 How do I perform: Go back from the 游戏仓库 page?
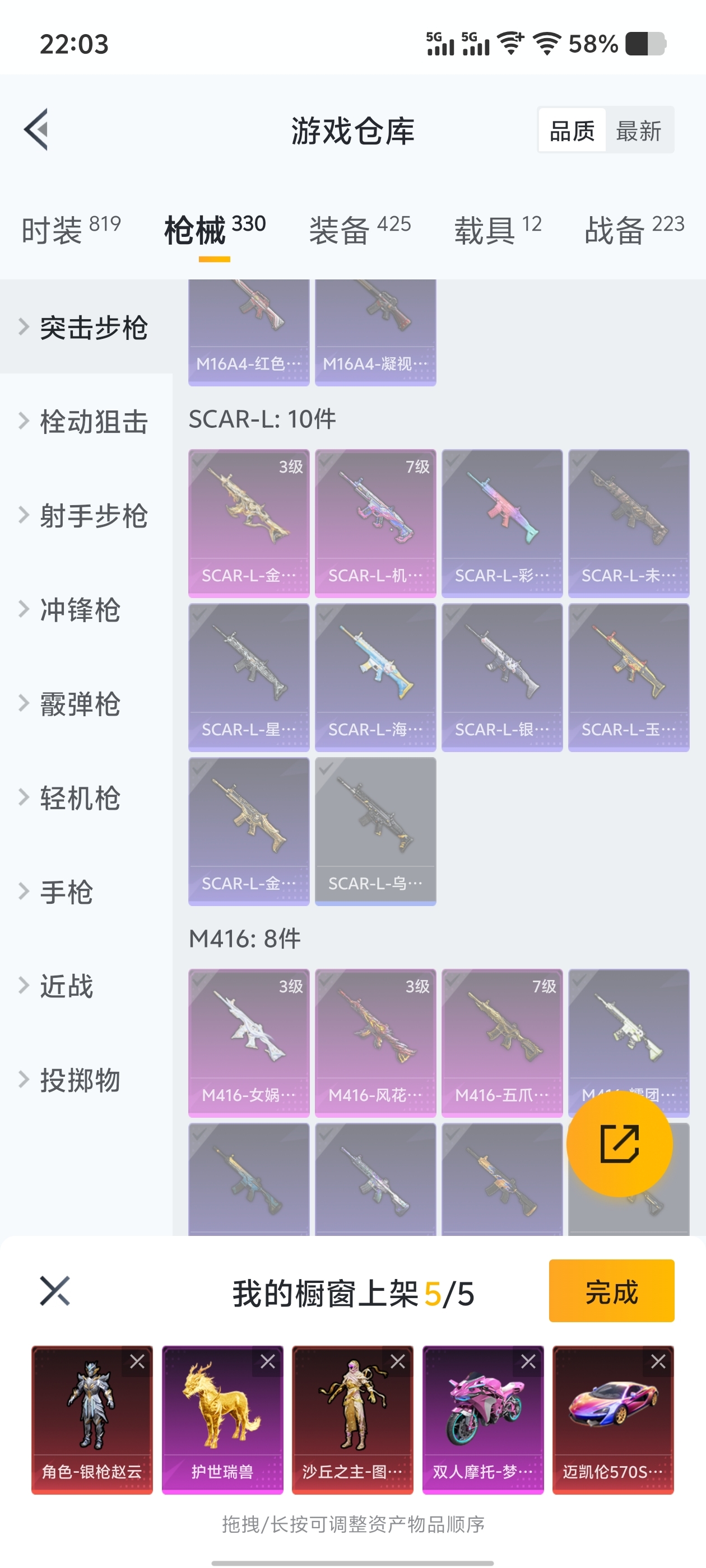click(x=36, y=130)
